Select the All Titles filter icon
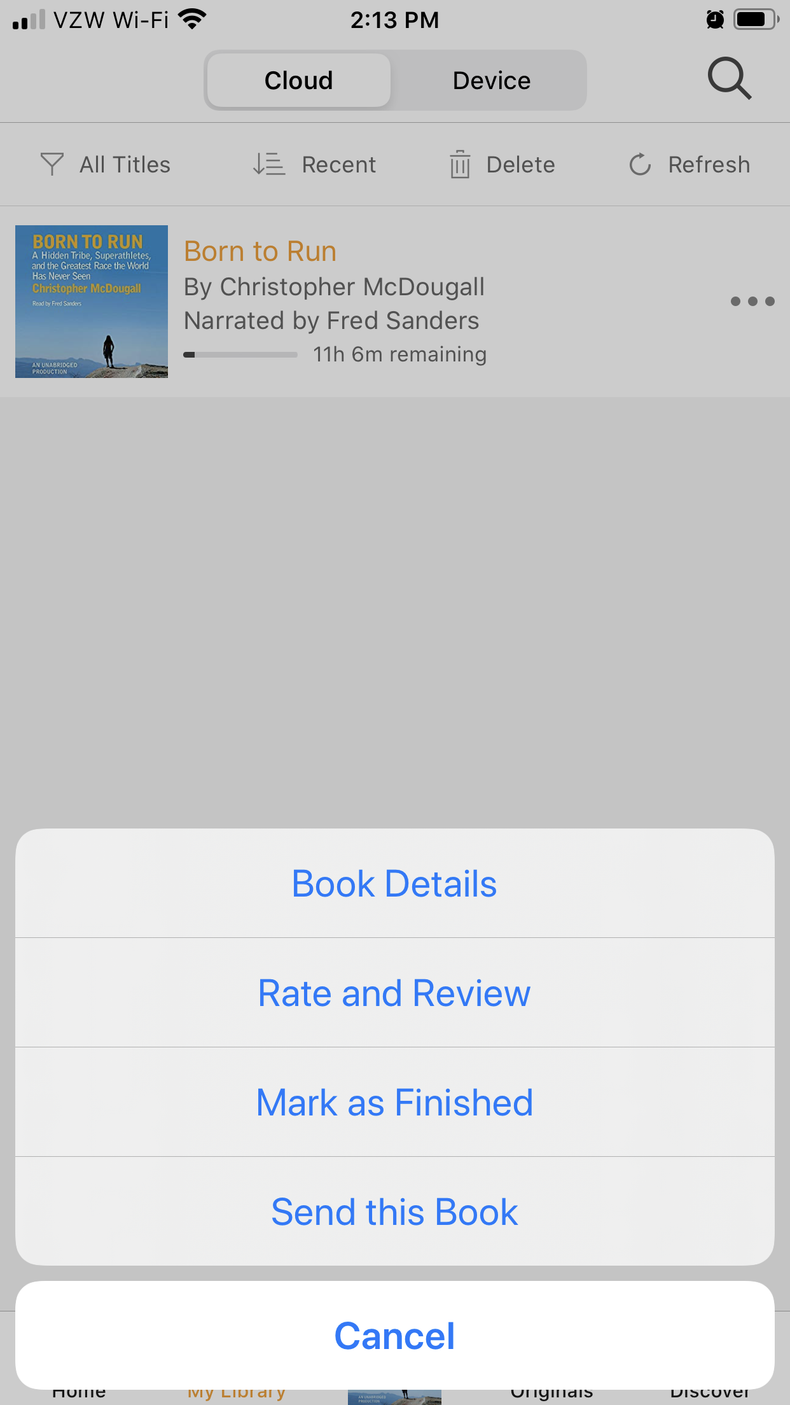The height and width of the screenshot is (1405, 790). (51, 164)
